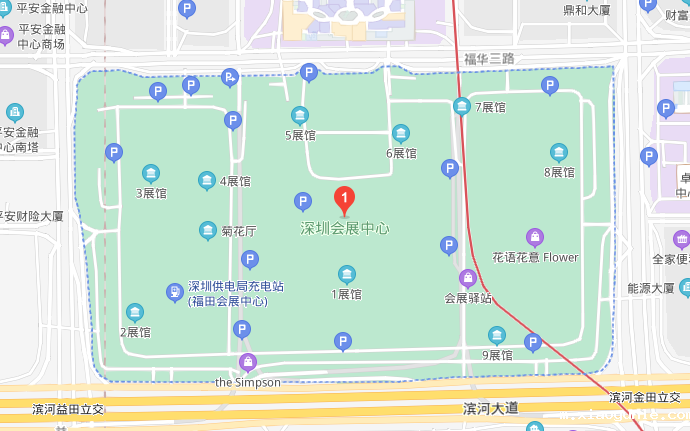Tap the red marker numbered 1

[344, 199]
